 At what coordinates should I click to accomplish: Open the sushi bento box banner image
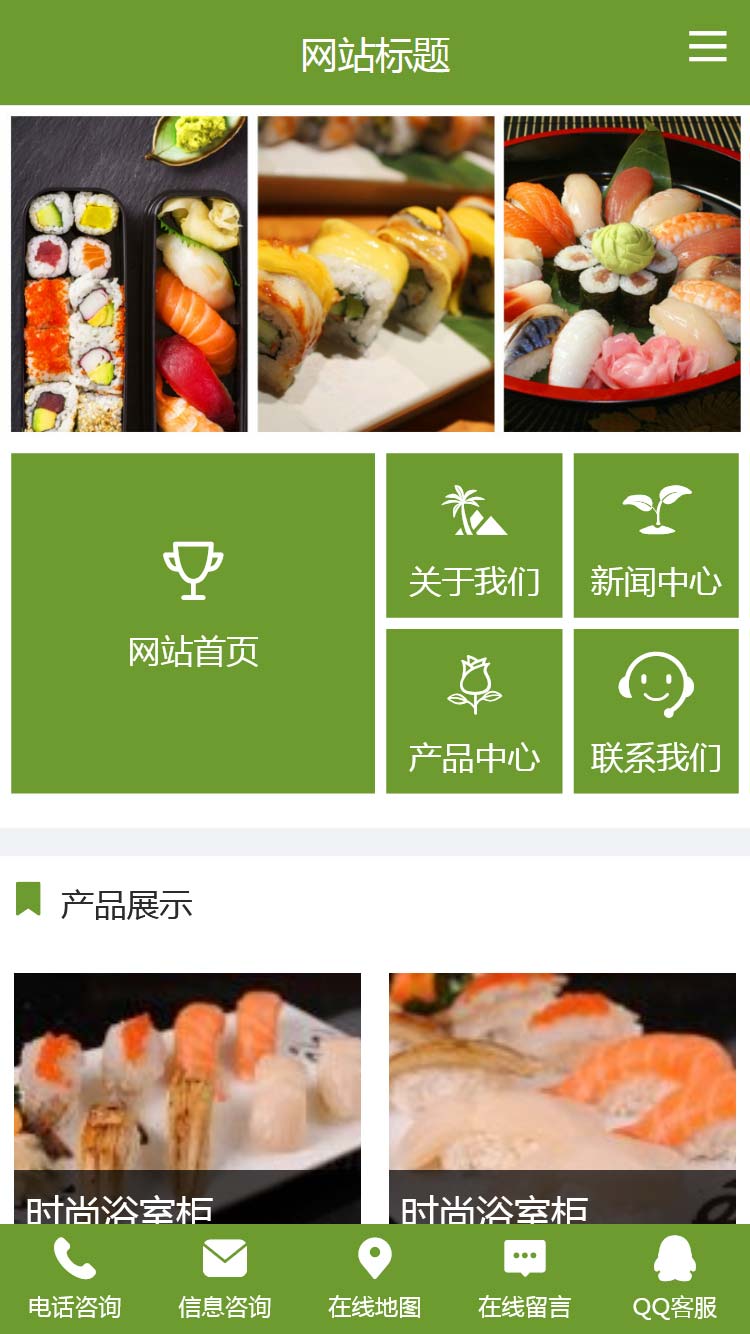click(129, 274)
